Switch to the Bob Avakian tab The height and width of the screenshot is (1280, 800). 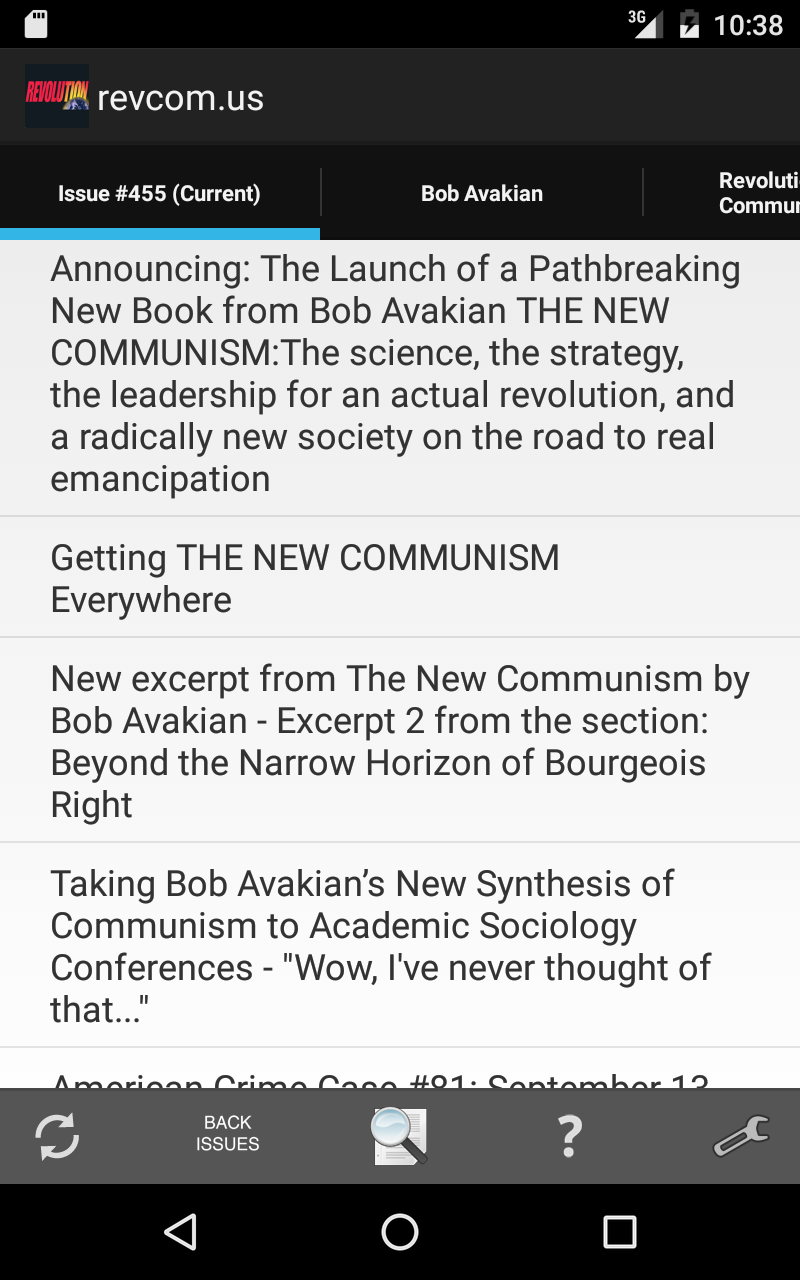(x=481, y=193)
